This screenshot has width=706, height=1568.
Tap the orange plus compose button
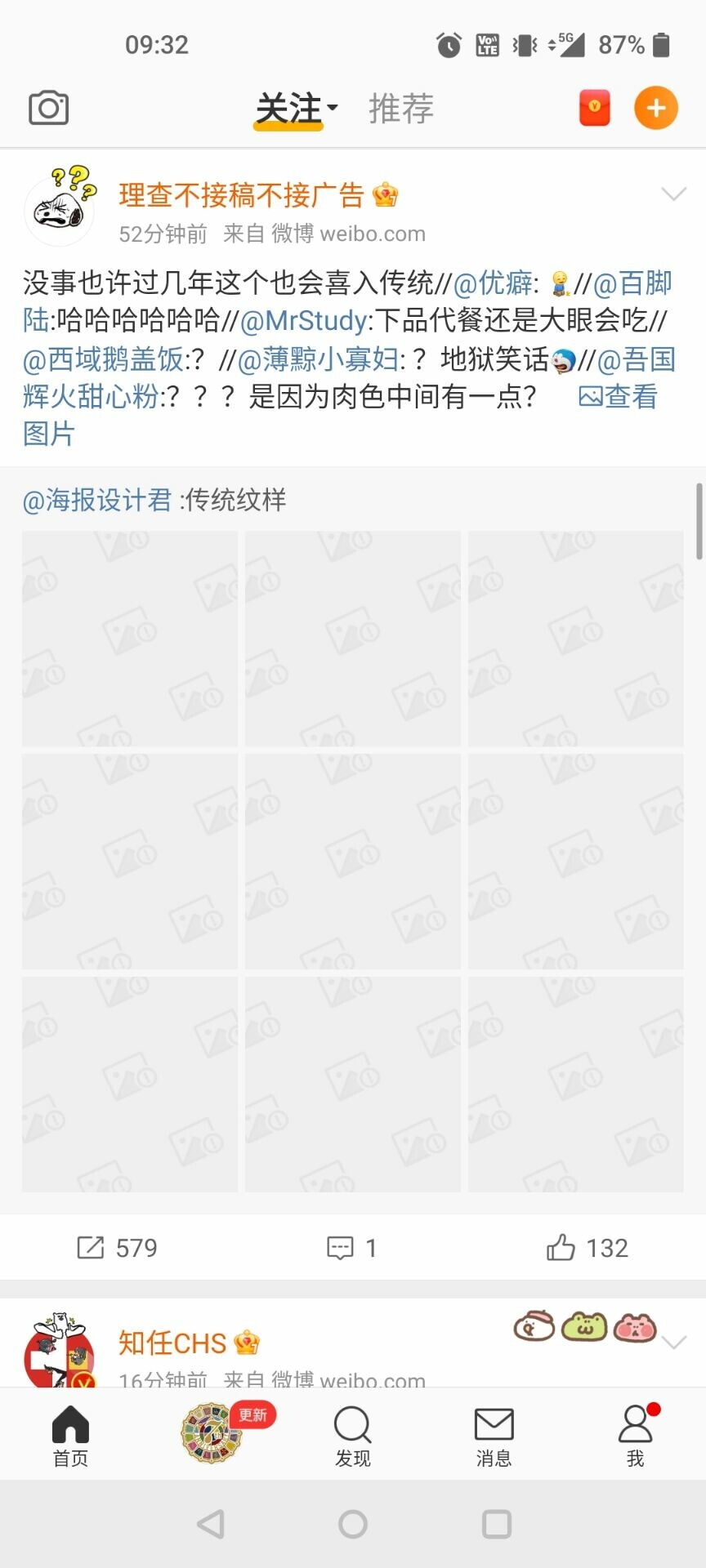coord(655,108)
